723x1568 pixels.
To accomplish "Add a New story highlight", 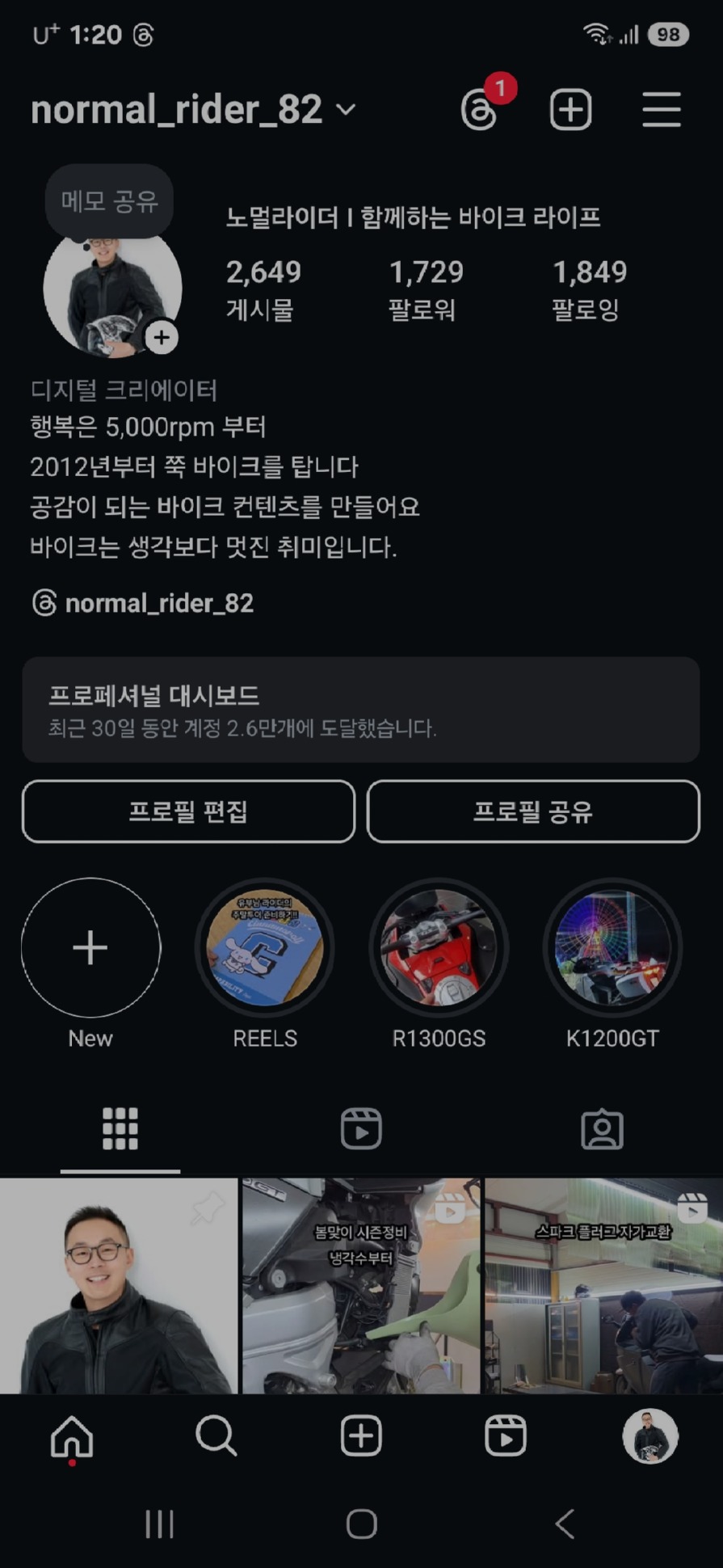I will 90,947.
